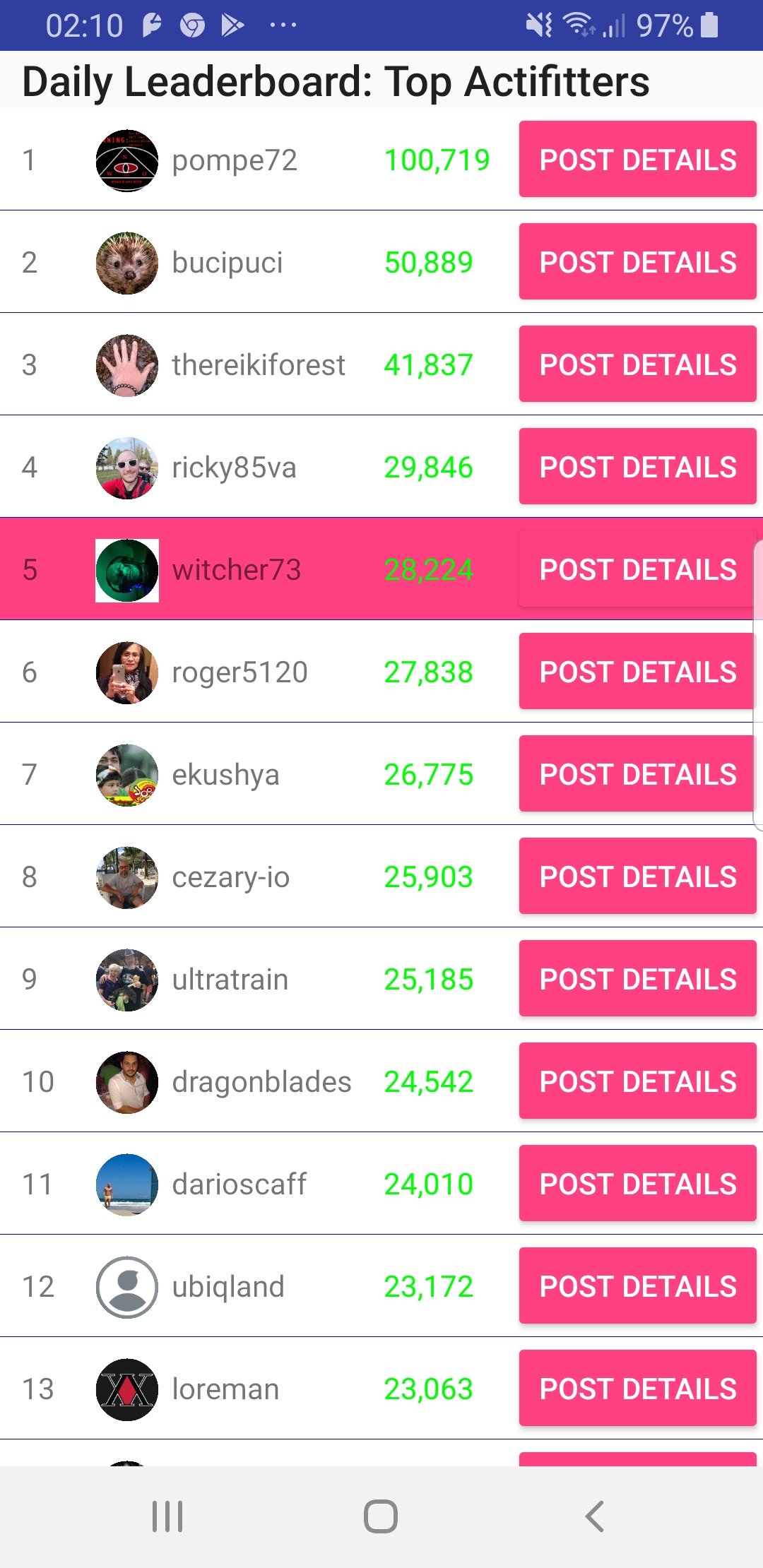Go back using the system back button

(x=595, y=1516)
